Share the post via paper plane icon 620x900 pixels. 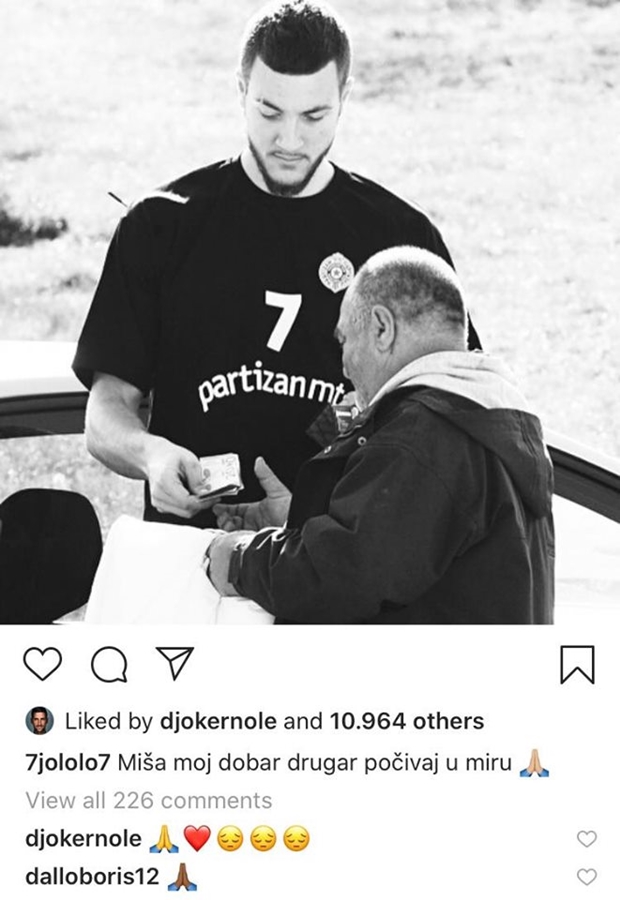(173, 663)
